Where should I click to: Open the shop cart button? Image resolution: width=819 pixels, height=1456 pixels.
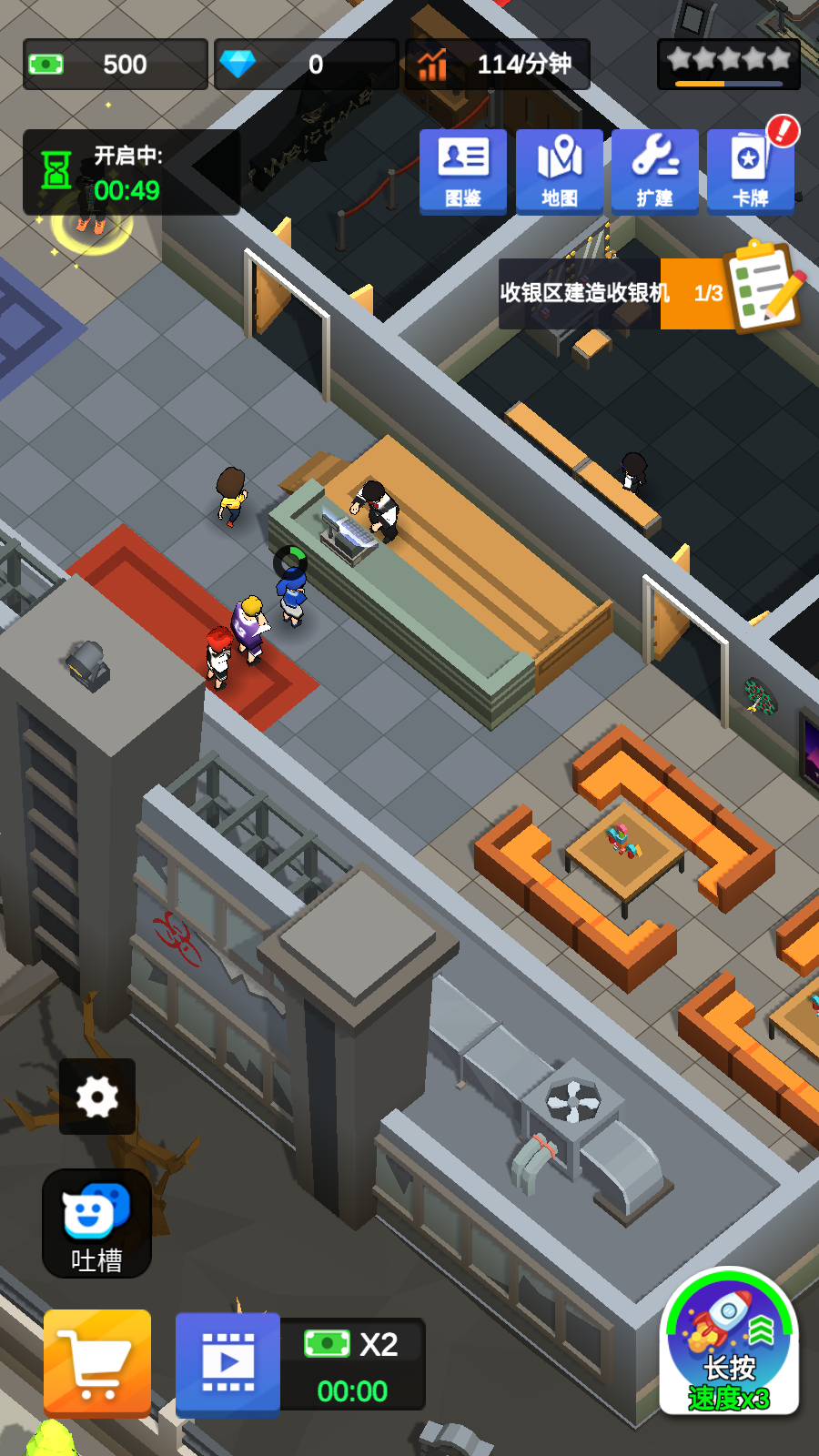pos(97,1362)
